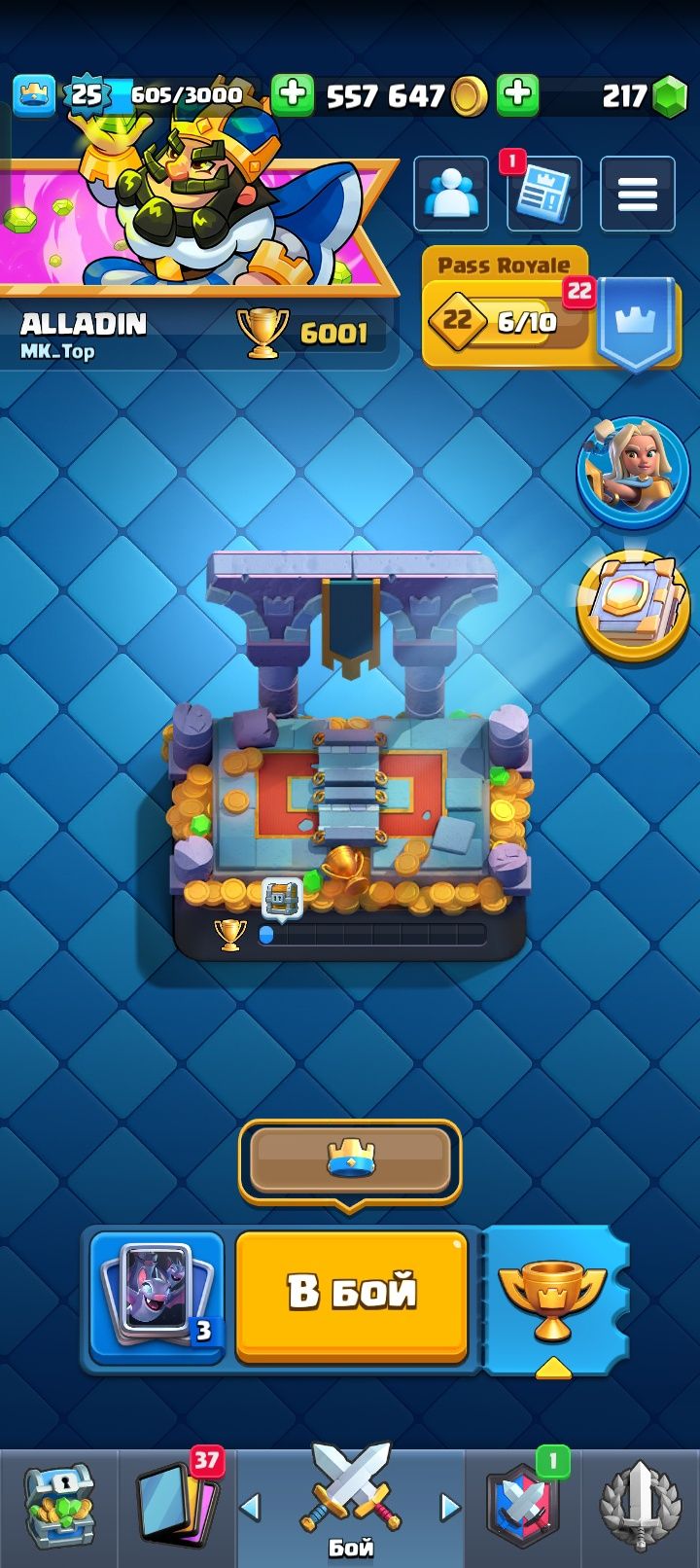
Task: Switch to the clan shield tab
Action: pos(523,1506)
